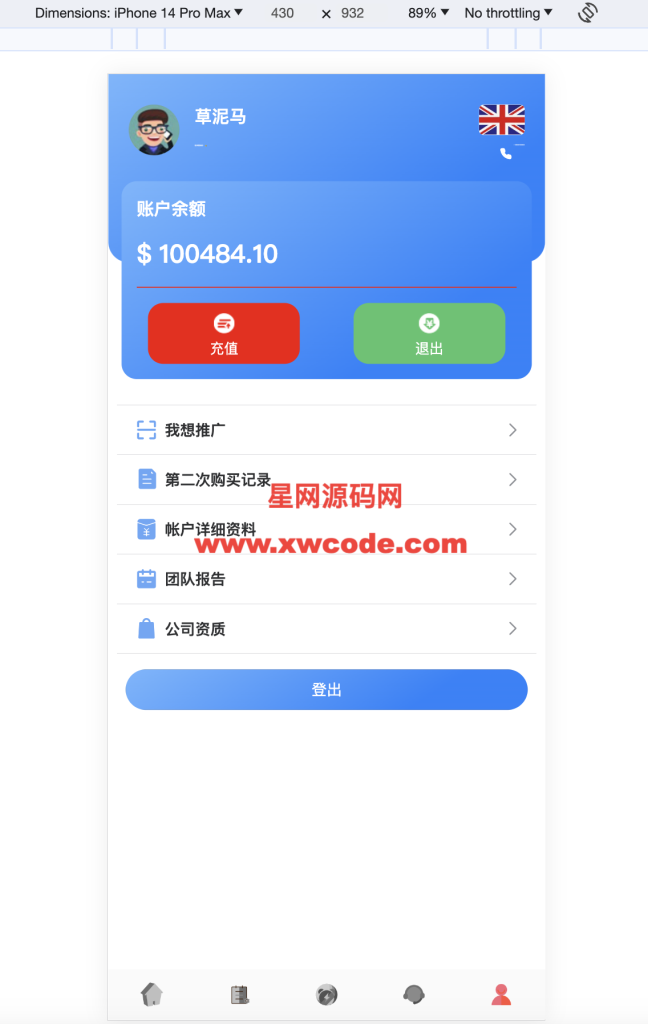Tap the 充值 recharge button
The height and width of the screenshot is (1024, 648).
coord(223,333)
